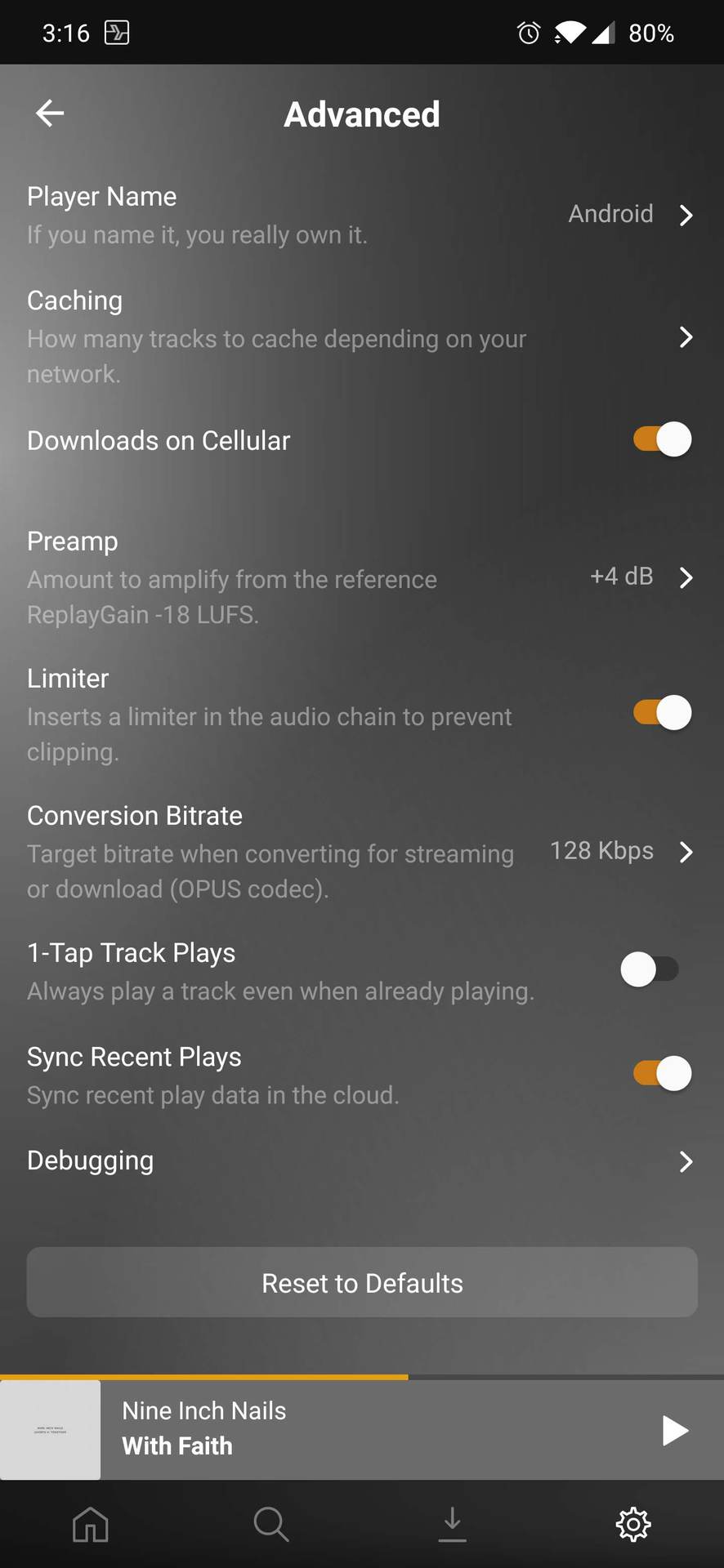Turn off the Limiter switch
This screenshot has height=1568, width=724.
pos(662,713)
